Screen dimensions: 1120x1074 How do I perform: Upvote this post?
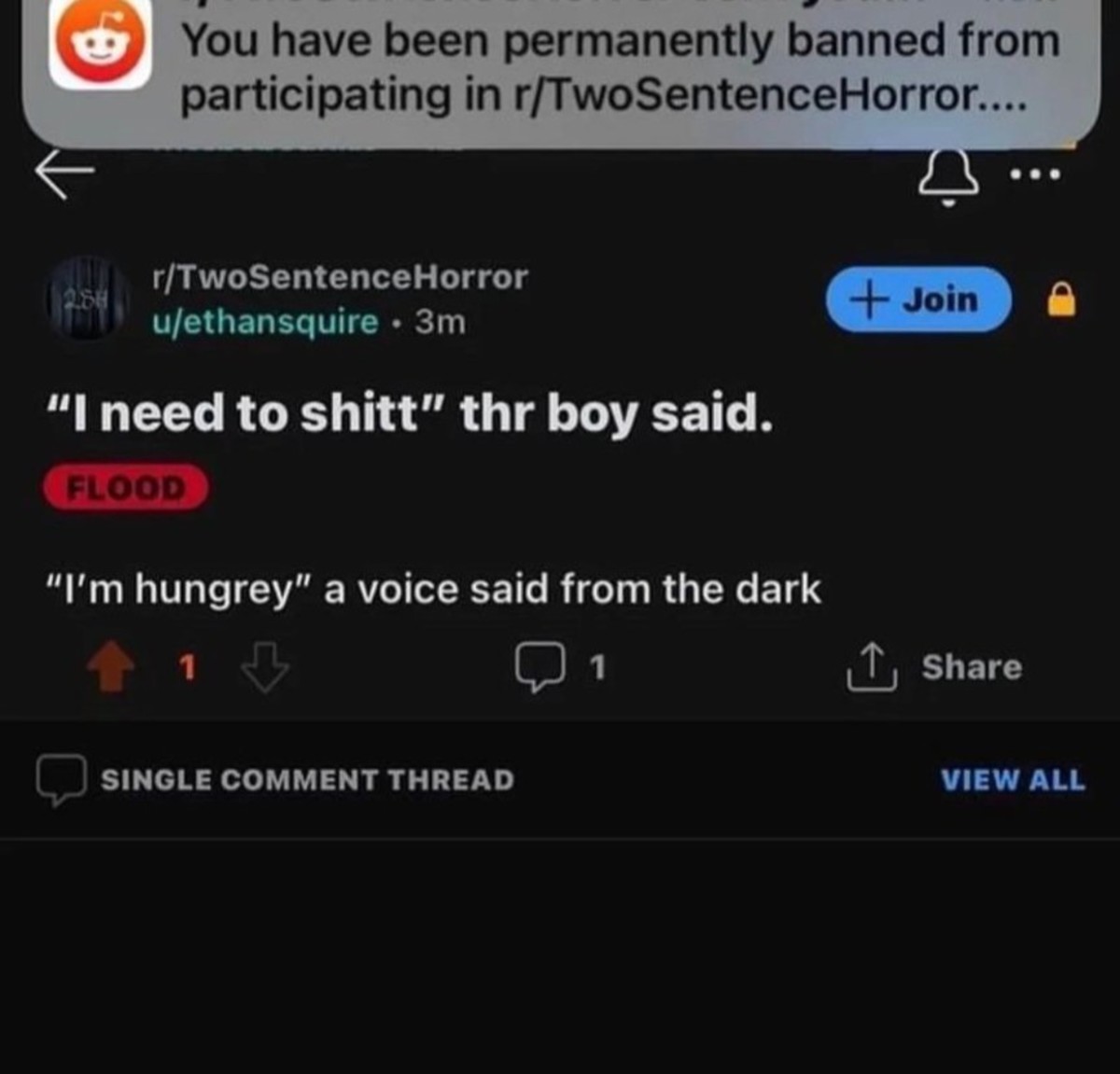point(111,668)
